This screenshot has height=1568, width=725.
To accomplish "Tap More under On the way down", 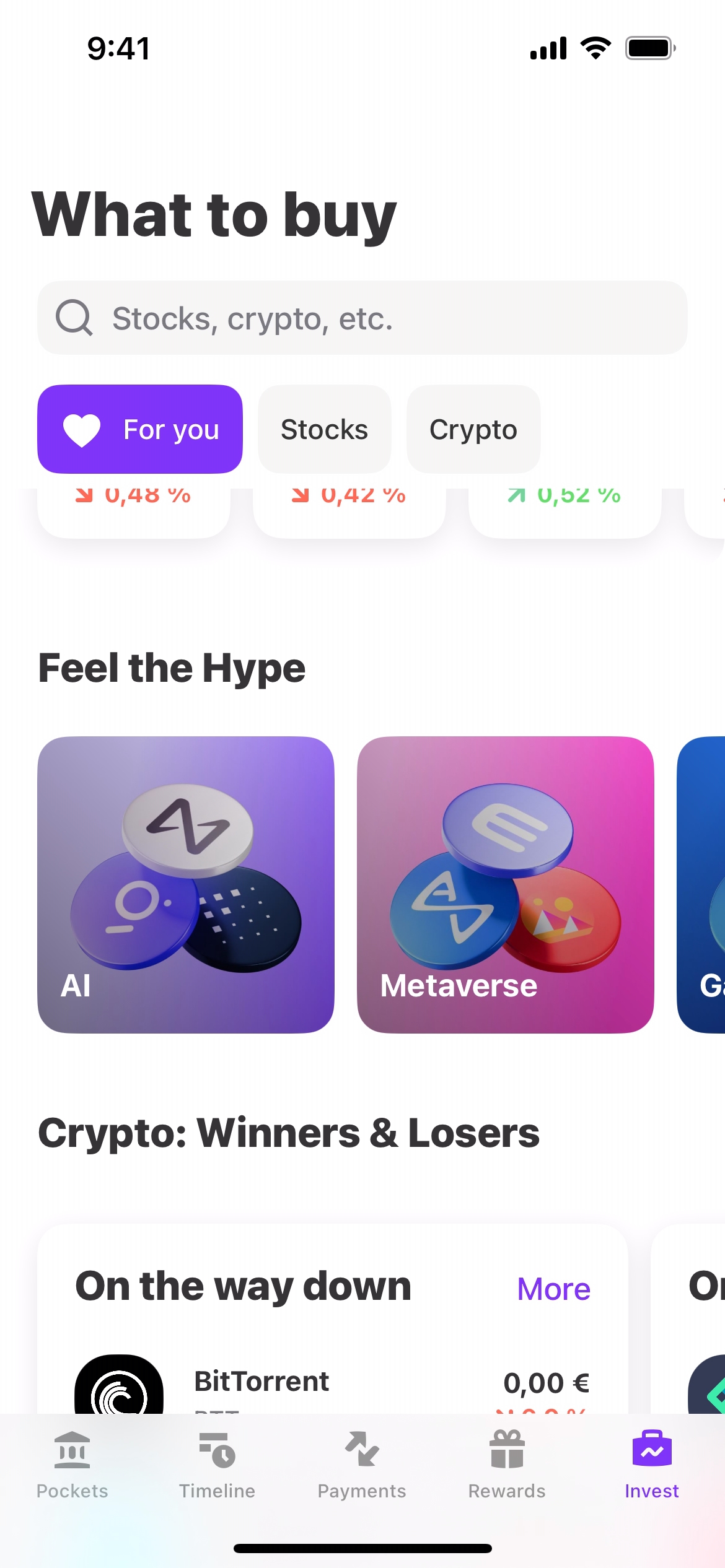I will click(x=553, y=1289).
